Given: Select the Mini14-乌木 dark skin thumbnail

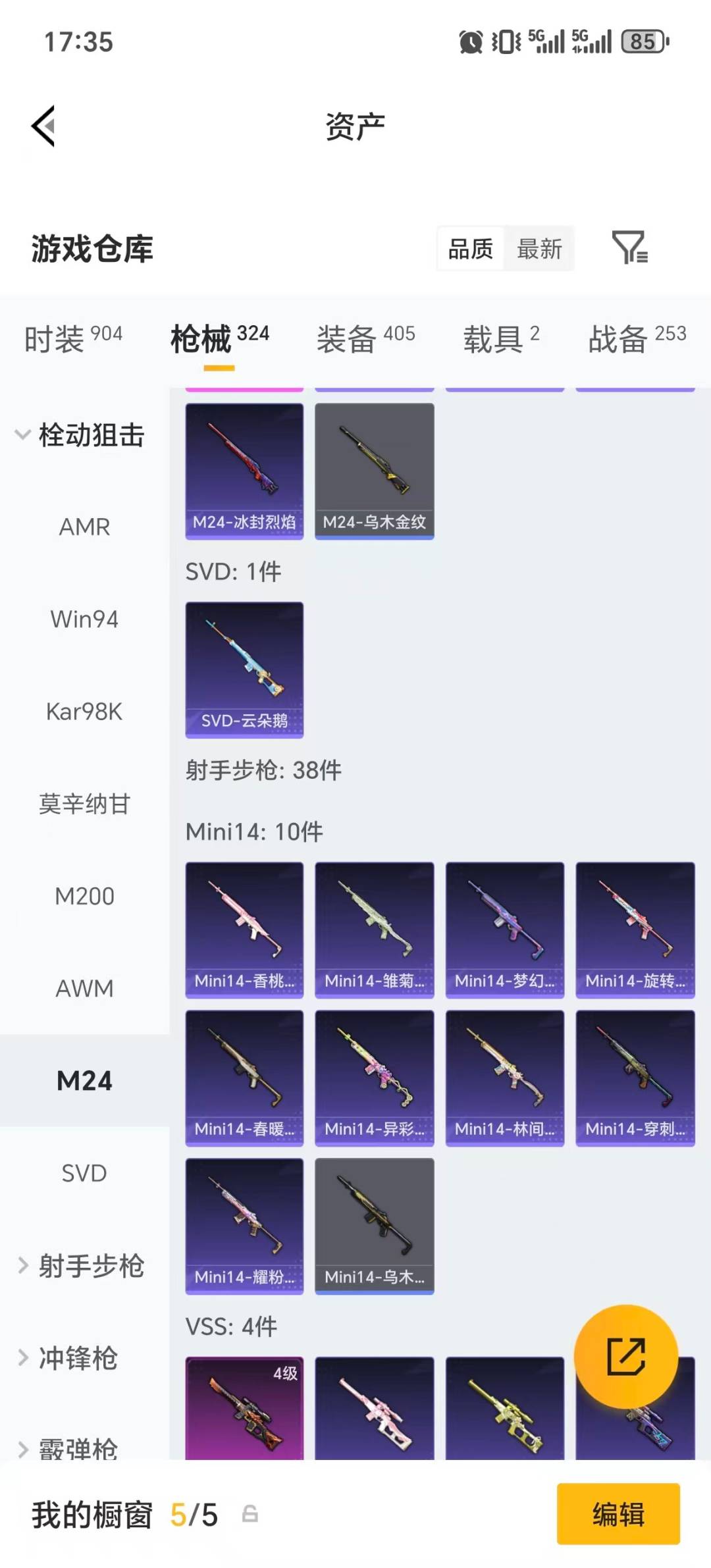Looking at the screenshot, I should point(374,1224).
